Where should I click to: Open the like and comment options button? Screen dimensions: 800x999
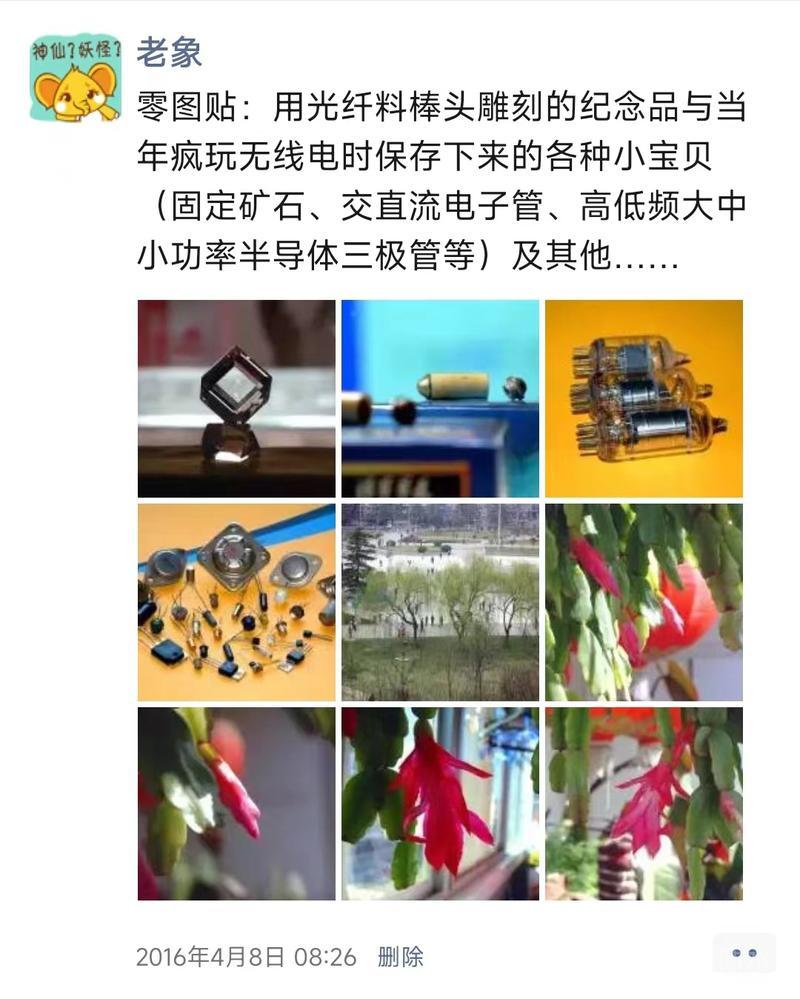click(x=744, y=953)
